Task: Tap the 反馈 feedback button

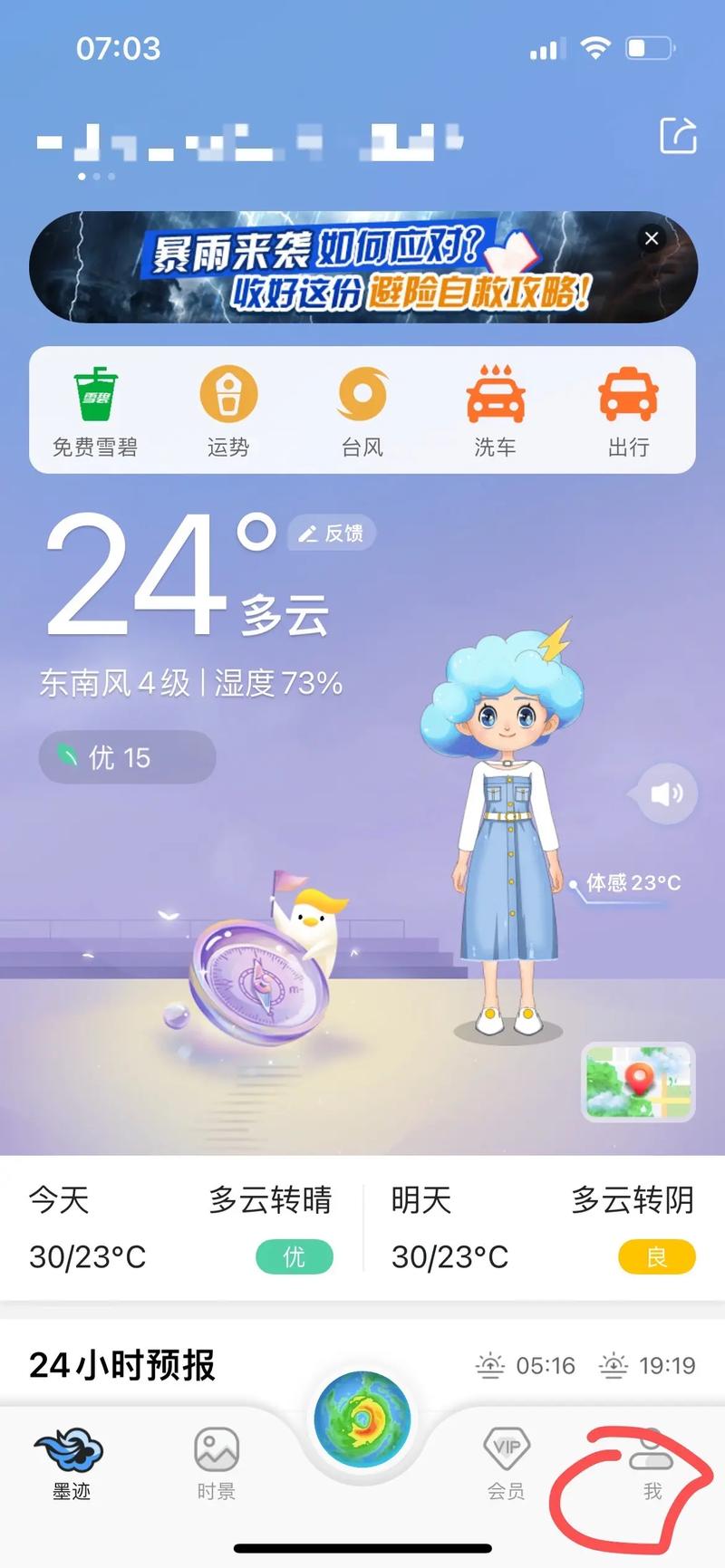Action: 331,534
